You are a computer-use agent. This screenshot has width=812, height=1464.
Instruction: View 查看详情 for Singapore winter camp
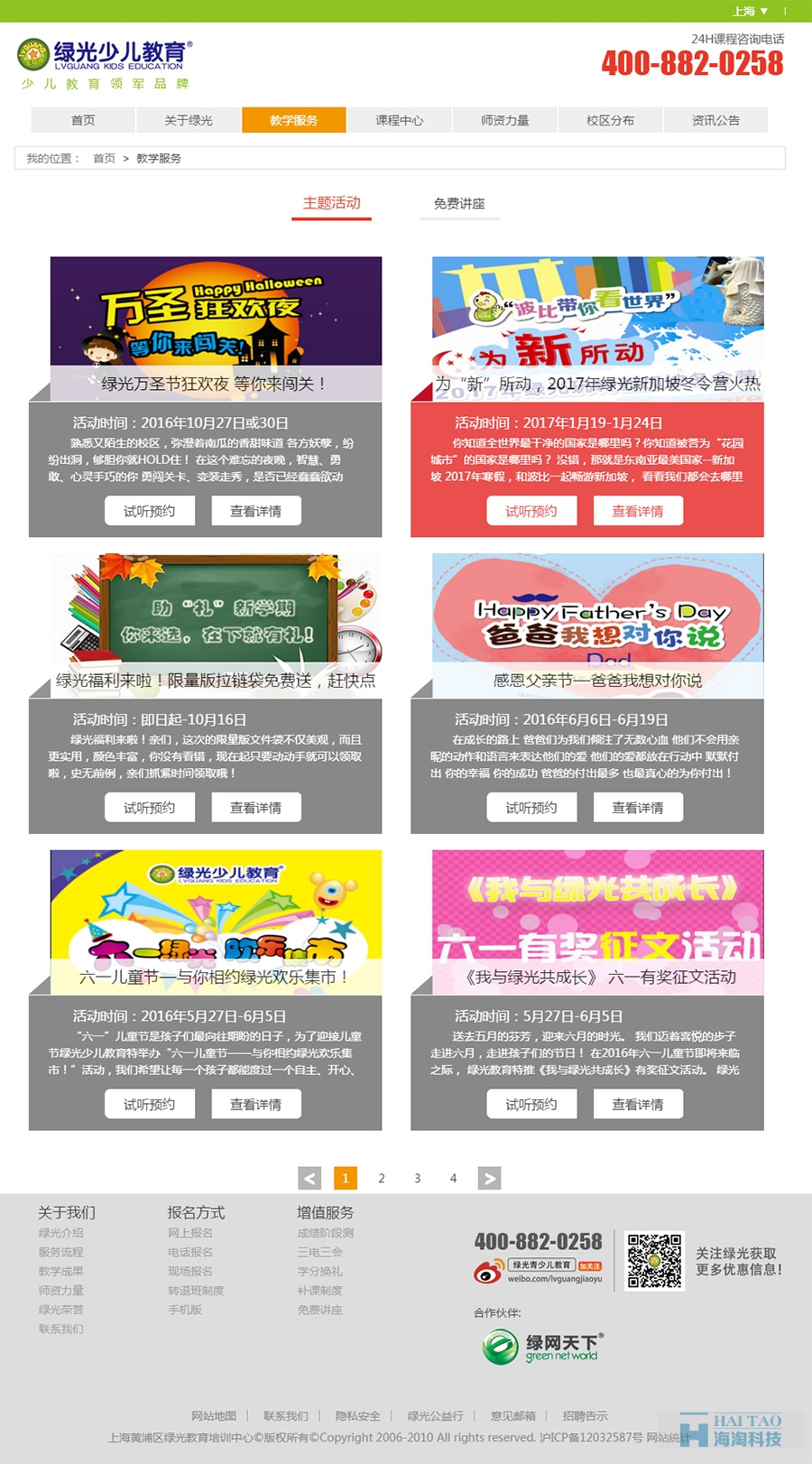(x=638, y=511)
